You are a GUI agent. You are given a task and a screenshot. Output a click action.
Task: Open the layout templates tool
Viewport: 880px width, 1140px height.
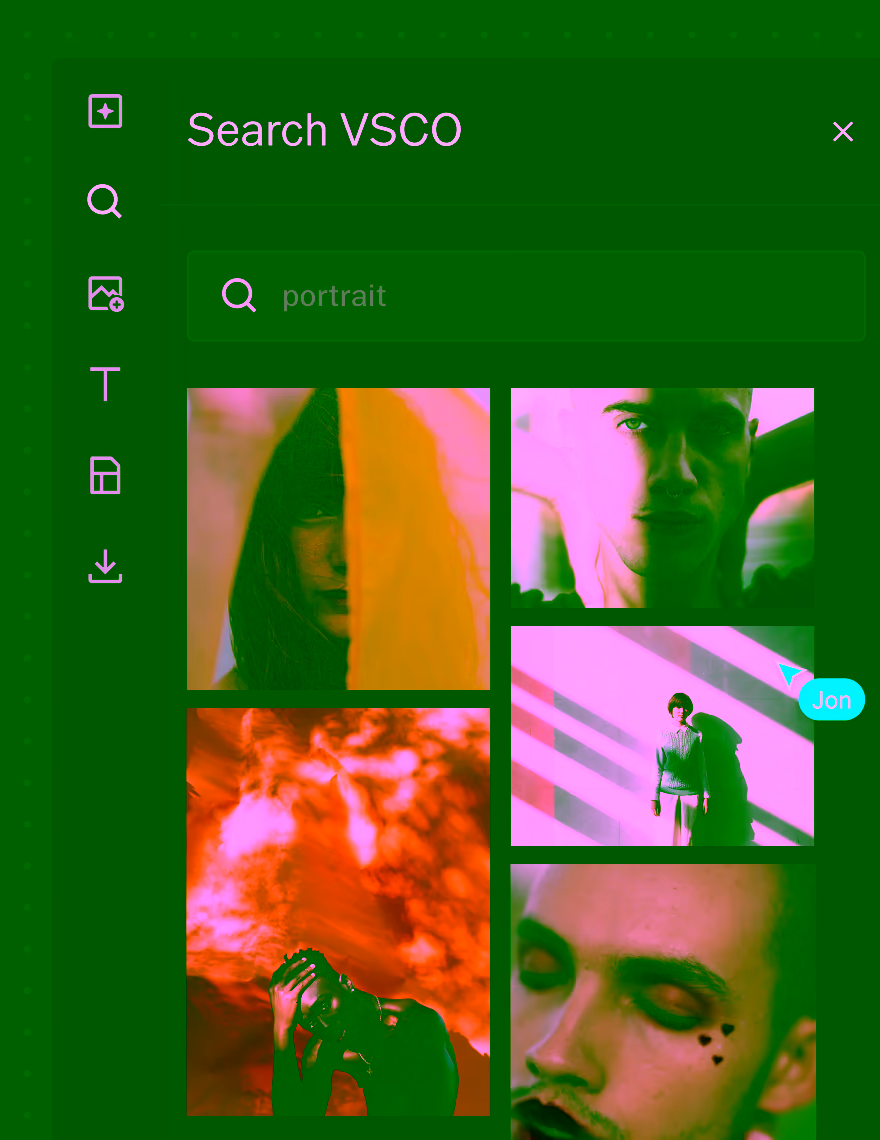105,475
